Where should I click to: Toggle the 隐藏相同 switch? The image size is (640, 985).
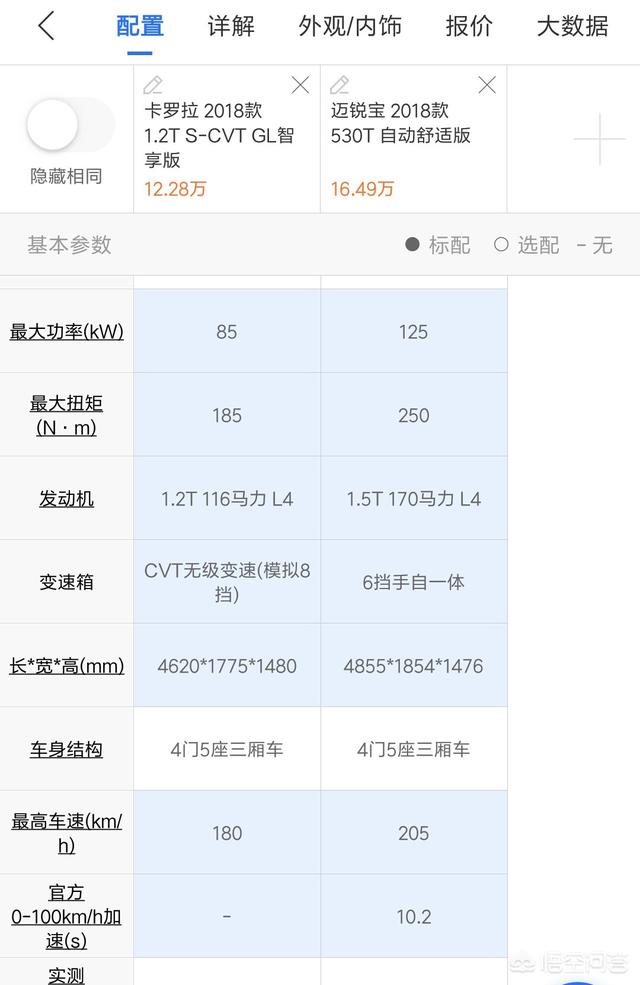click(66, 126)
